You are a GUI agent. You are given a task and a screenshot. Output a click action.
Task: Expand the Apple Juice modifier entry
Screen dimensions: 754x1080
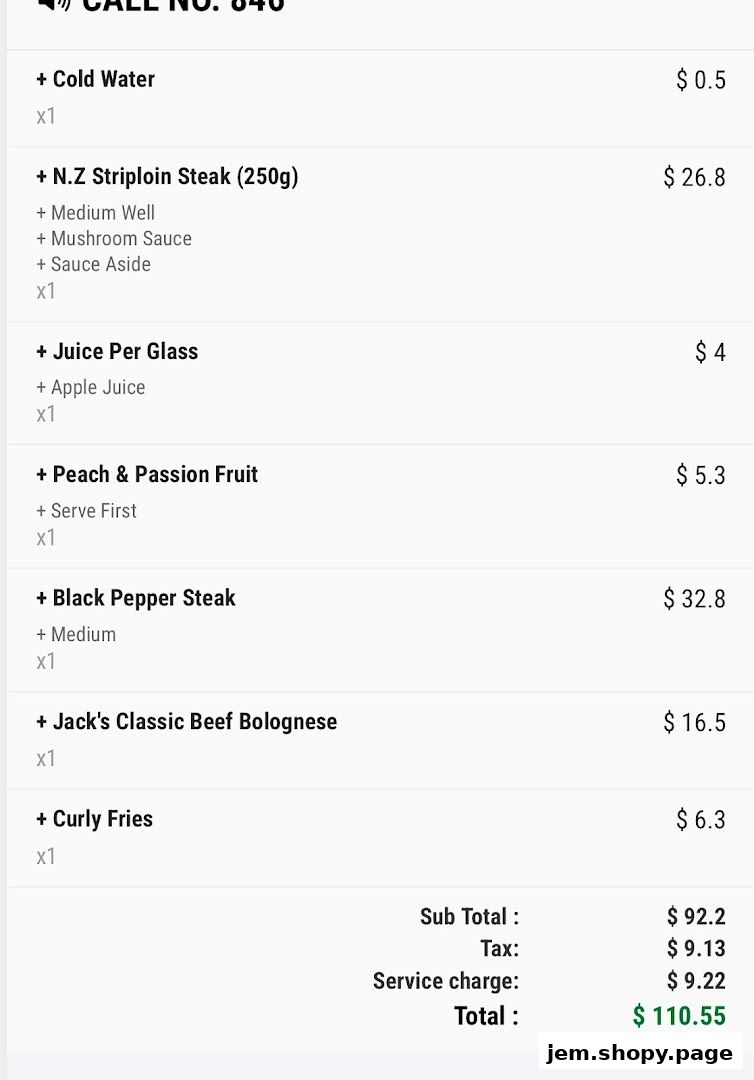coord(90,387)
